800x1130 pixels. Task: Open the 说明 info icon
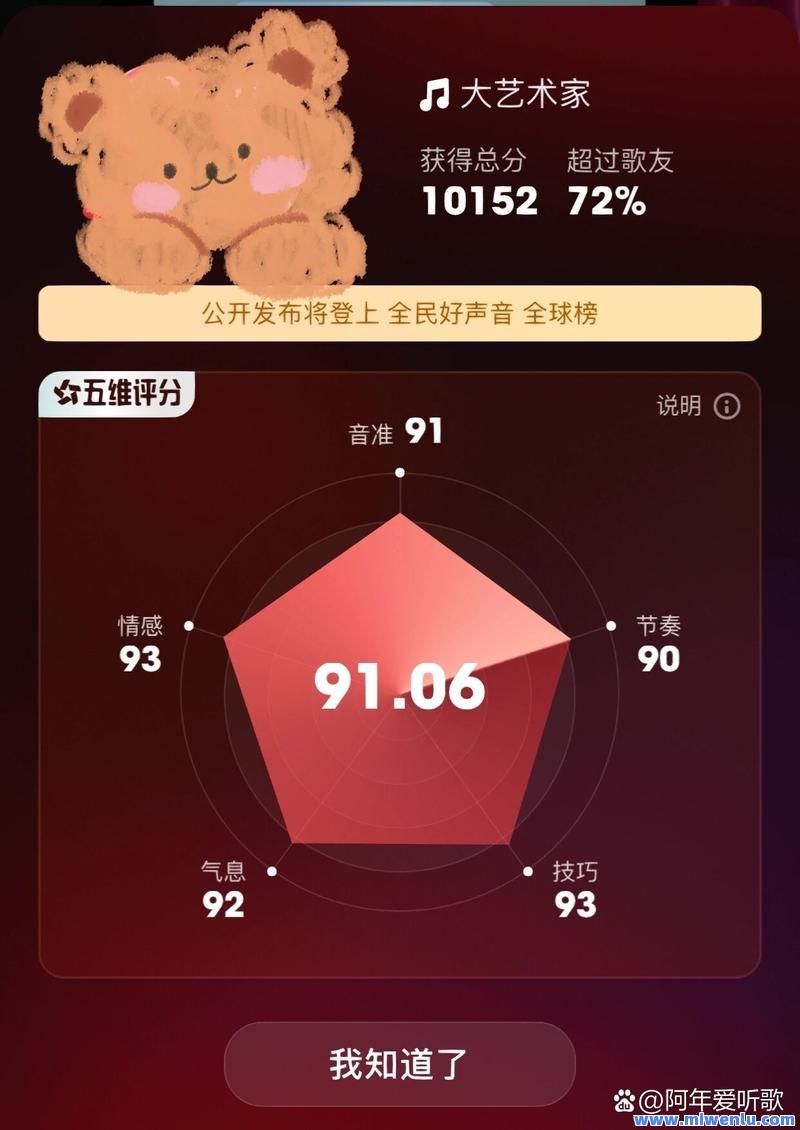tap(727, 406)
